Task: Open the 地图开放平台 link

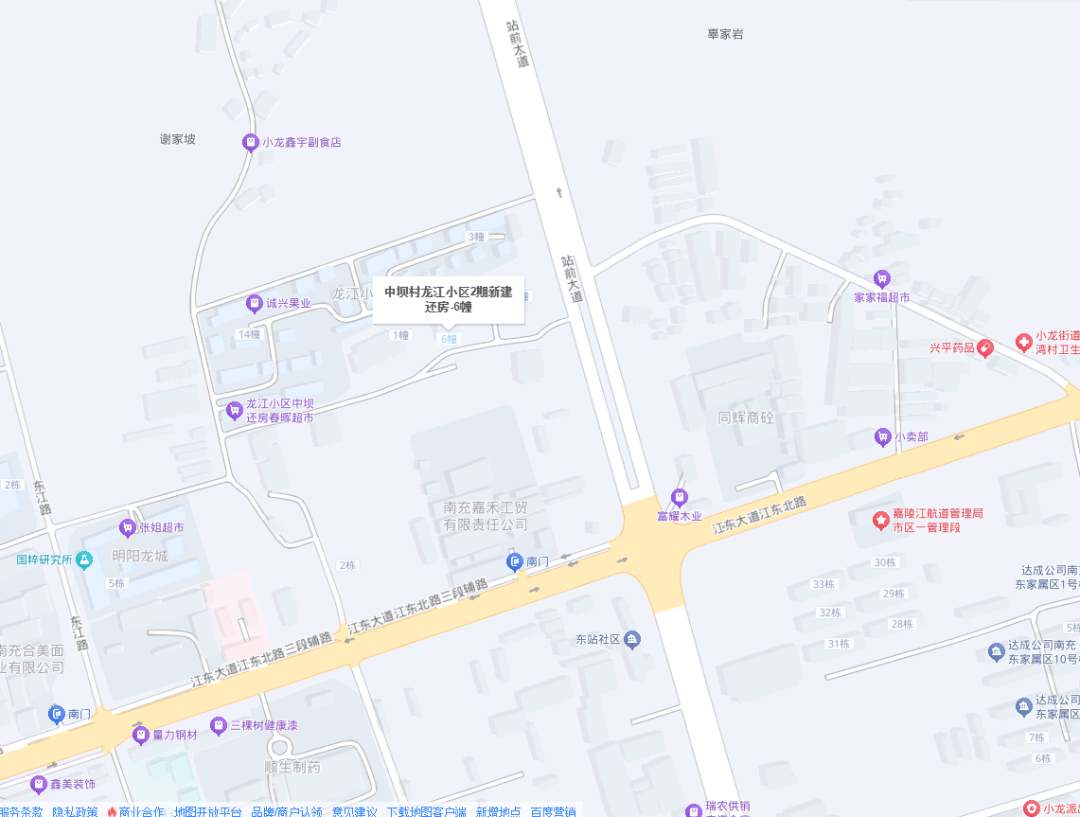Action: (x=207, y=811)
